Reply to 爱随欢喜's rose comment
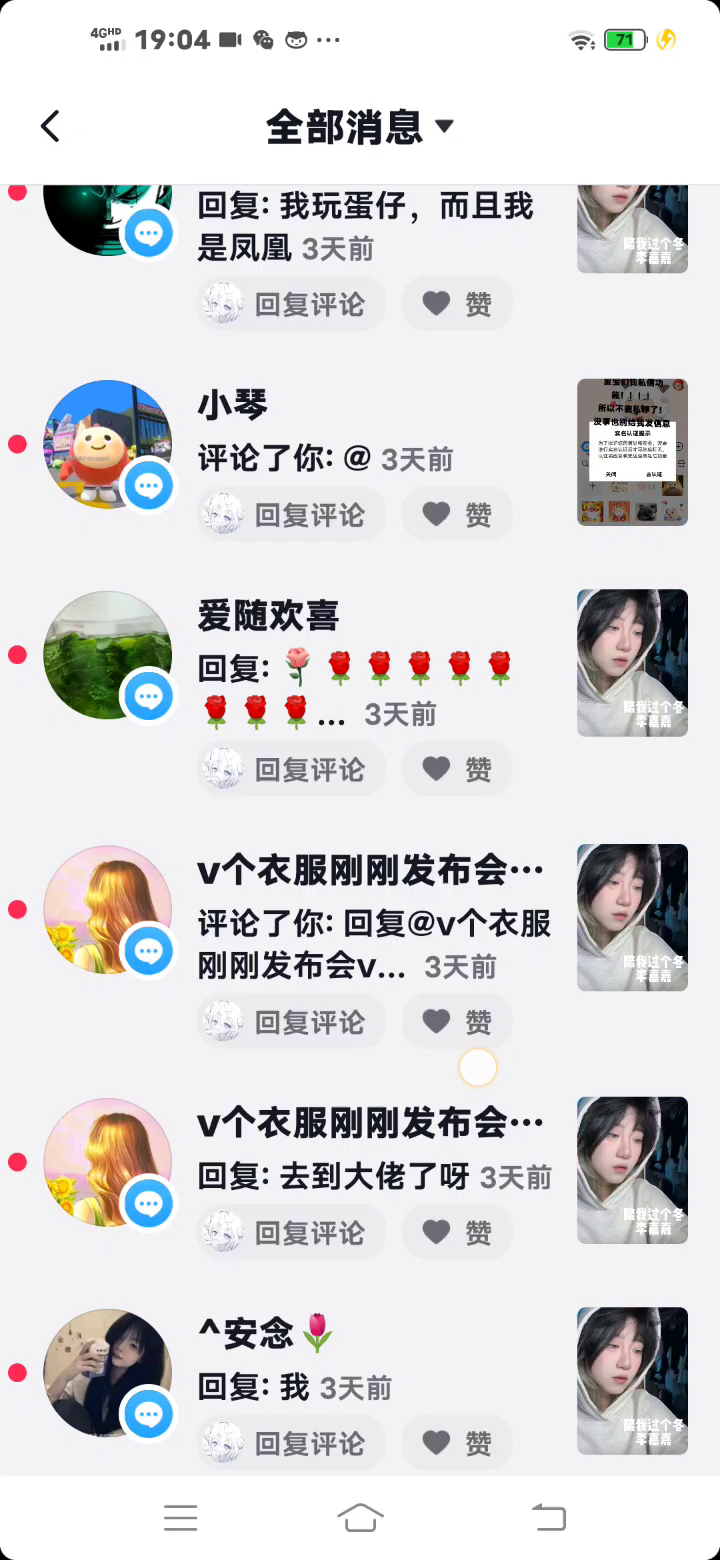Screen dimensions: 720x1560 coord(291,769)
